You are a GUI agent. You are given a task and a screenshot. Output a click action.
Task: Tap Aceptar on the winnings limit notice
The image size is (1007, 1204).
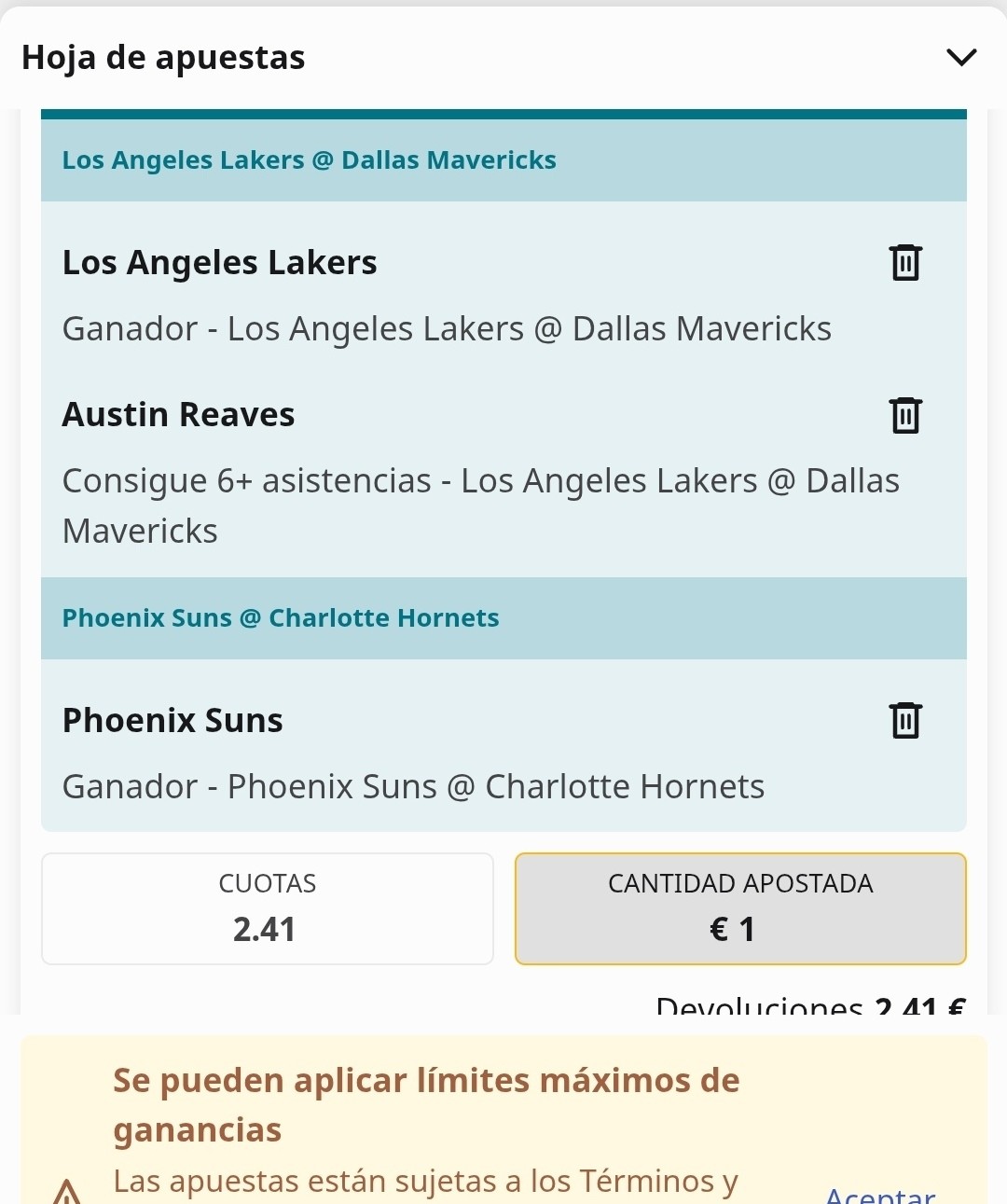880,1195
